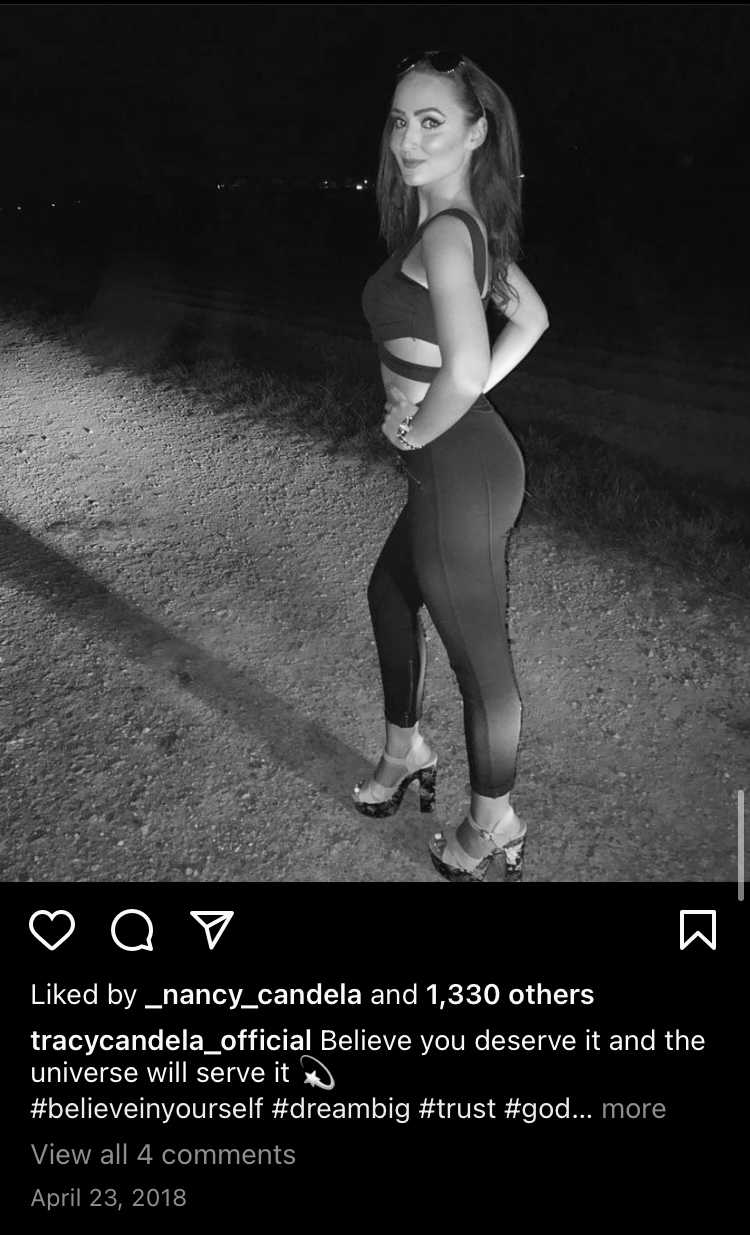Screen dimensions: 750x1235
Task: View all 4 comments
Action: pyautogui.click(x=163, y=1155)
